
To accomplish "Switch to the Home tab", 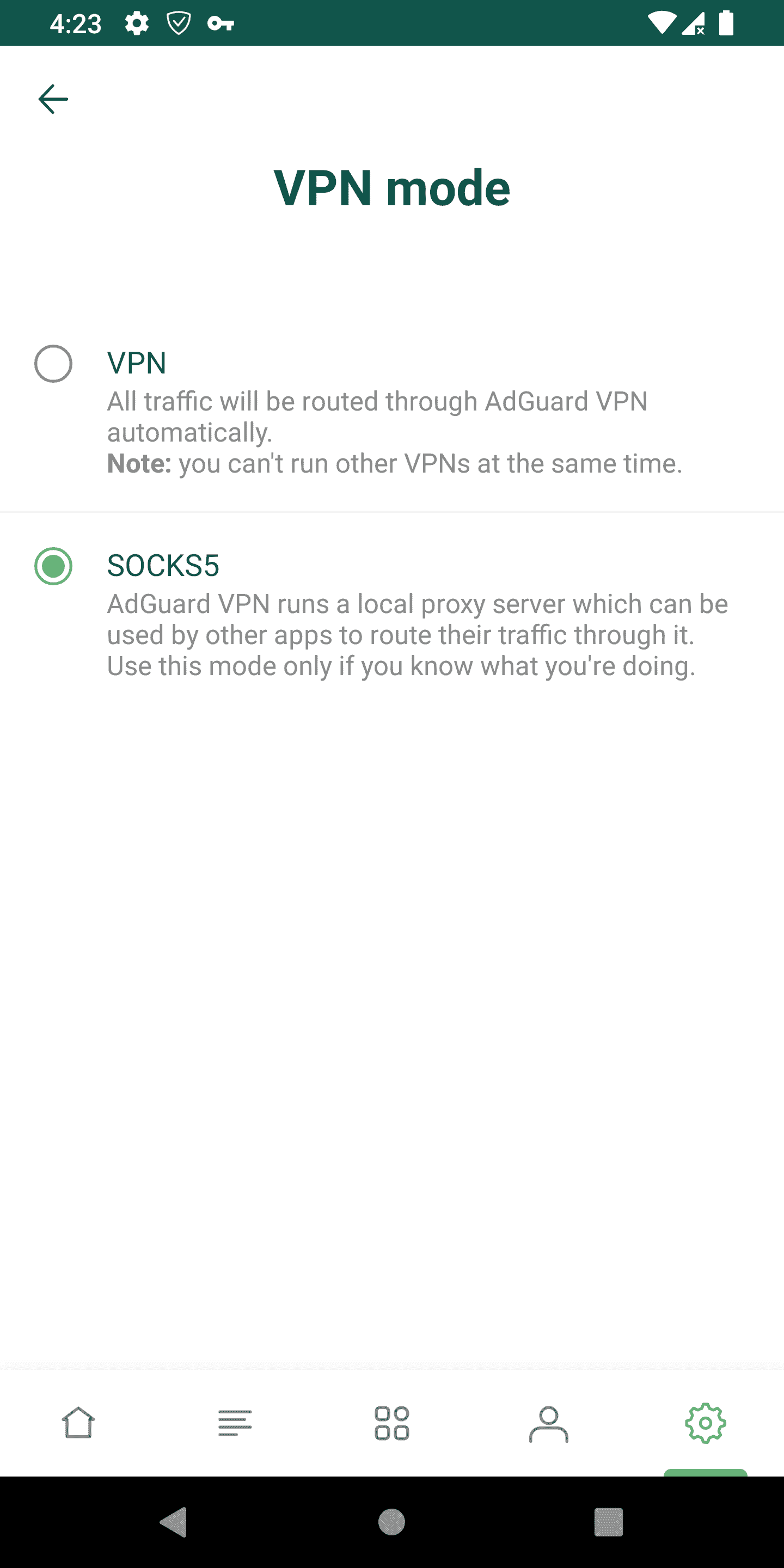I will [x=78, y=1423].
